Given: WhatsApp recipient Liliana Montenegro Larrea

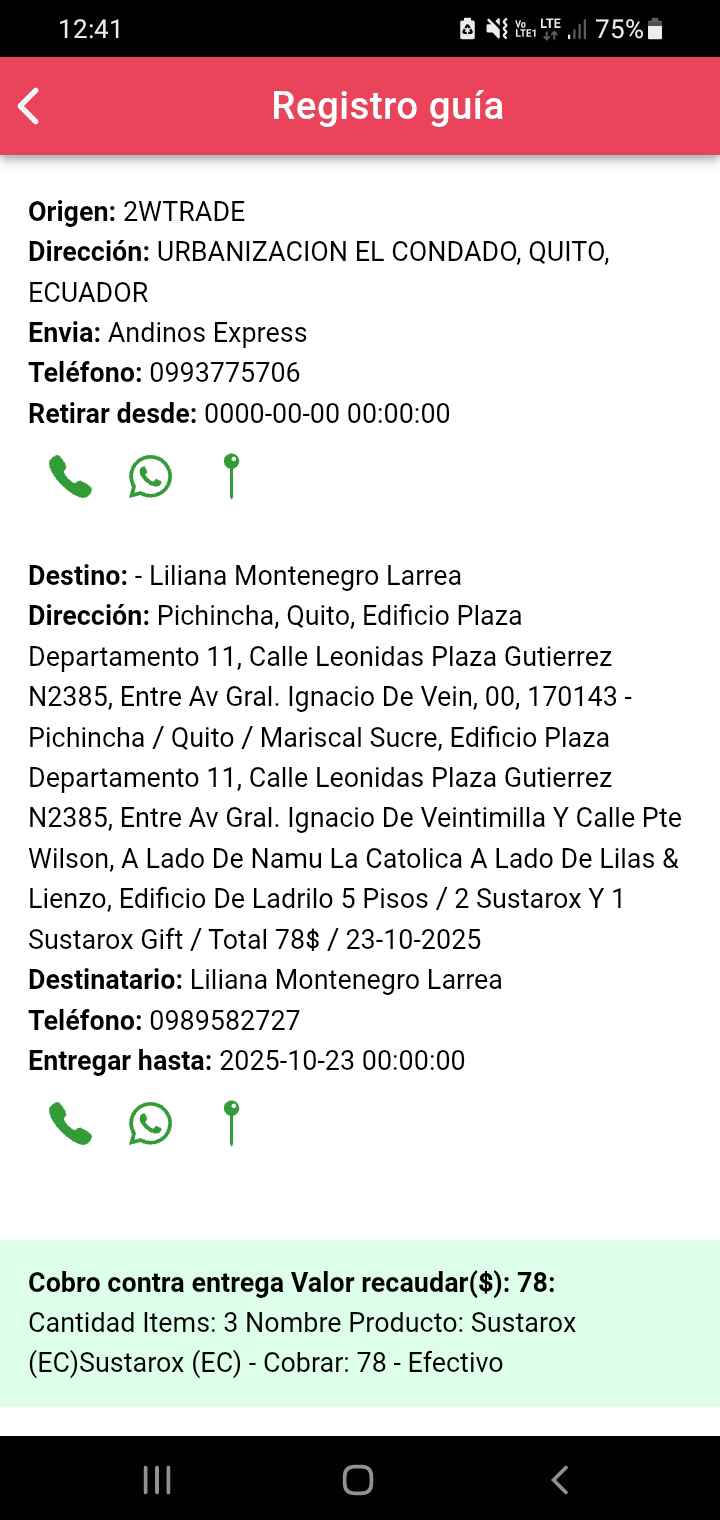Looking at the screenshot, I should click(150, 1124).
